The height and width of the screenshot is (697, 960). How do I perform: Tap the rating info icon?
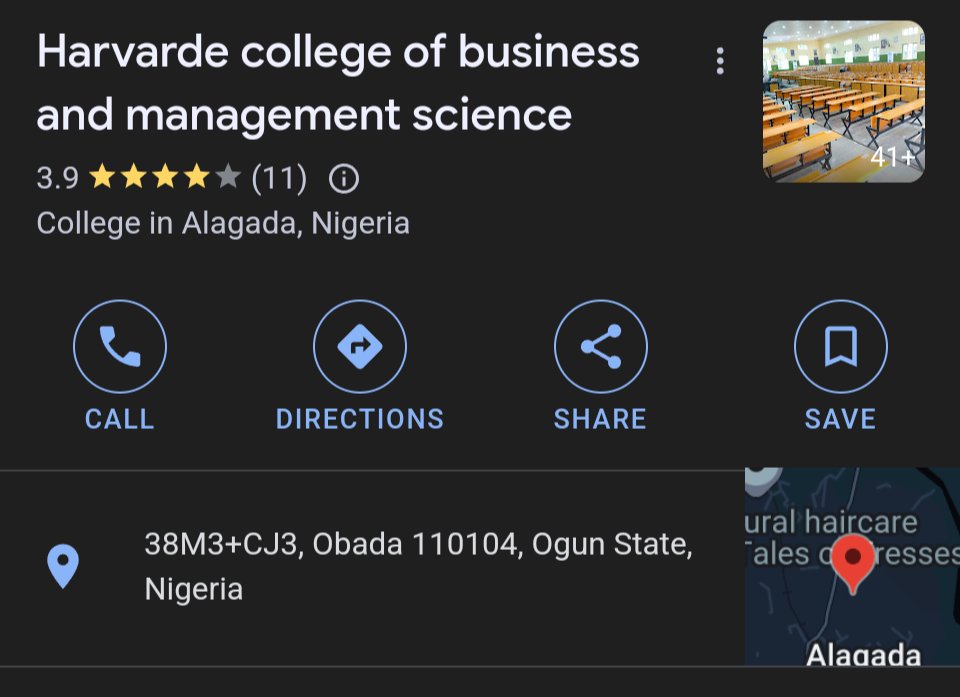coord(344,179)
